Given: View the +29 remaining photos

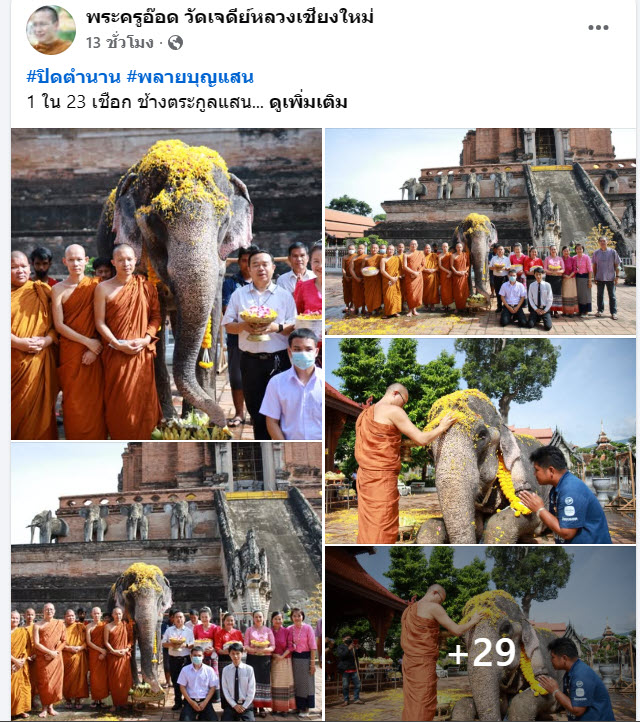Looking at the screenshot, I should pyautogui.click(x=480, y=634).
